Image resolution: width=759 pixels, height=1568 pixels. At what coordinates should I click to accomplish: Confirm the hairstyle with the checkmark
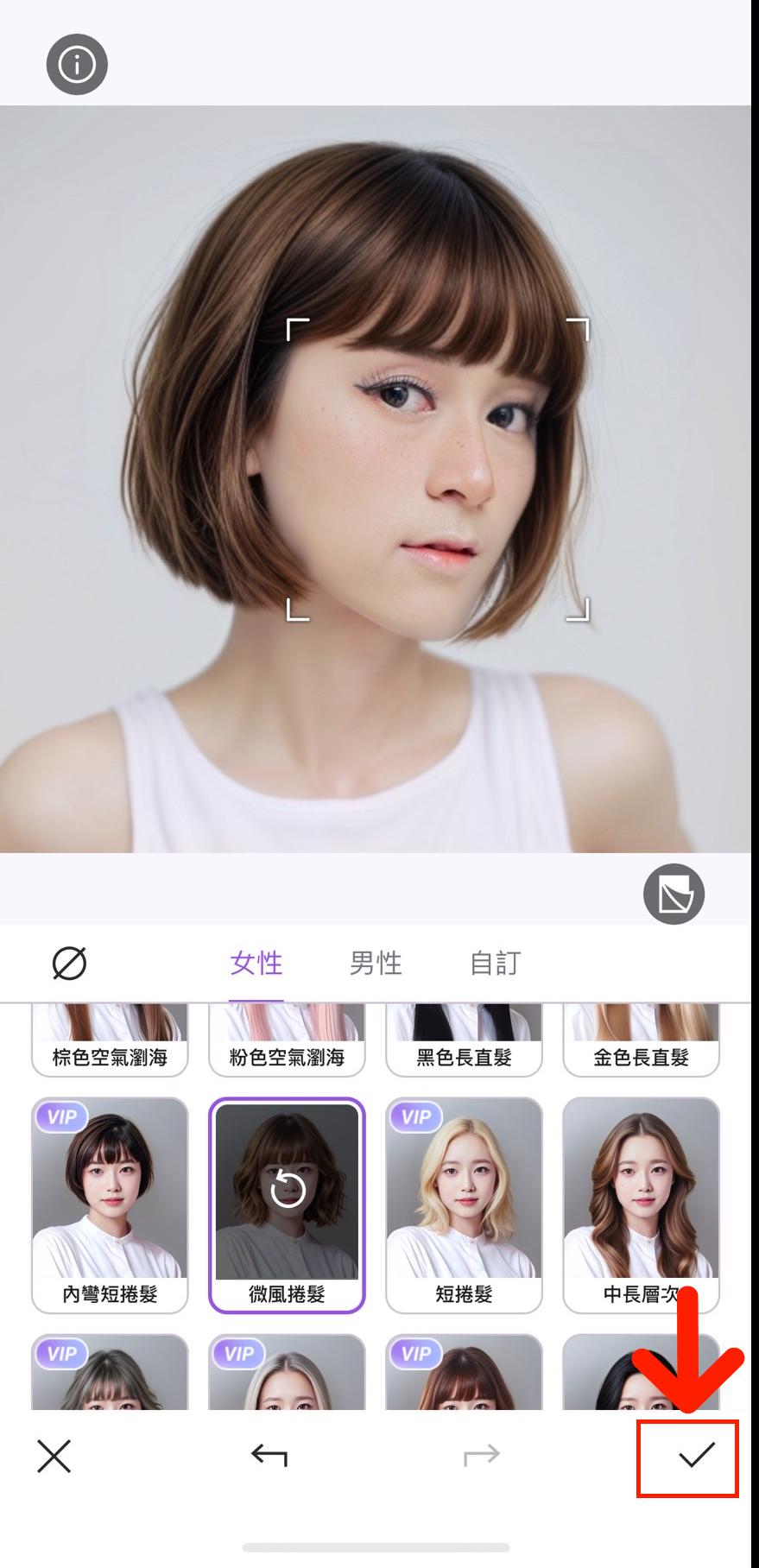point(695,1456)
